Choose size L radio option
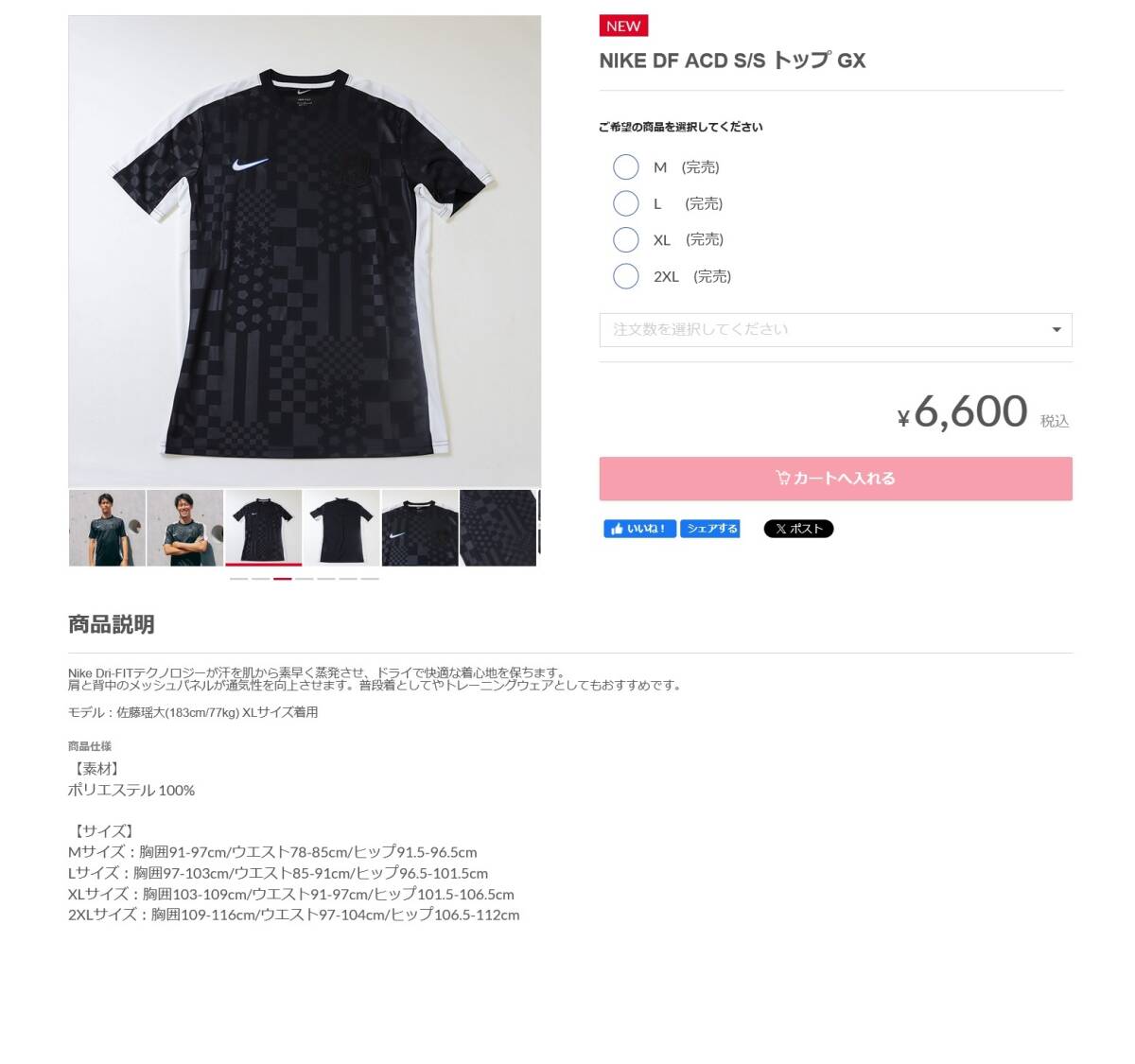Image resolution: width=1135 pixels, height=1064 pixels. coord(626,203)
